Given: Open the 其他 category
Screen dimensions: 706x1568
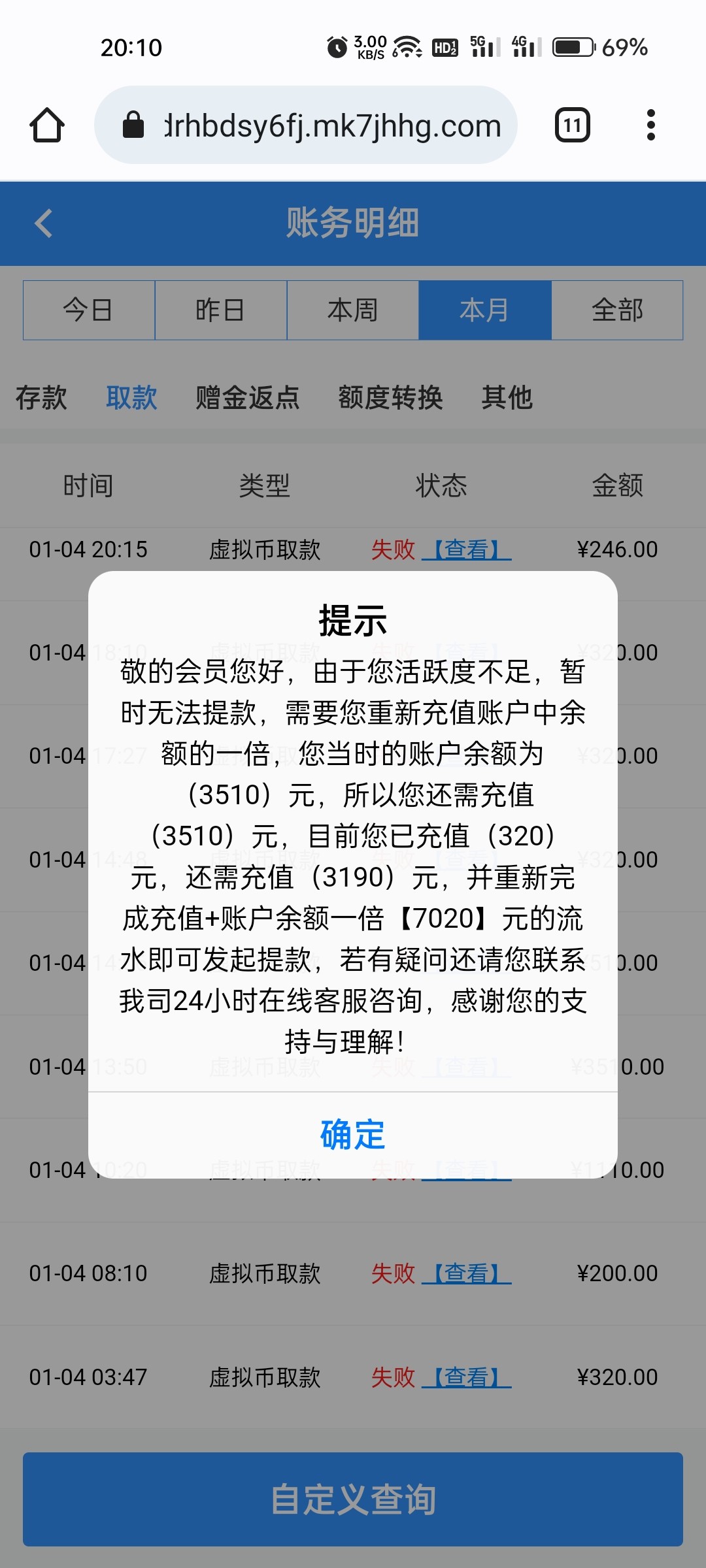Looking at the screenshot, I should [x=507, y=397].
